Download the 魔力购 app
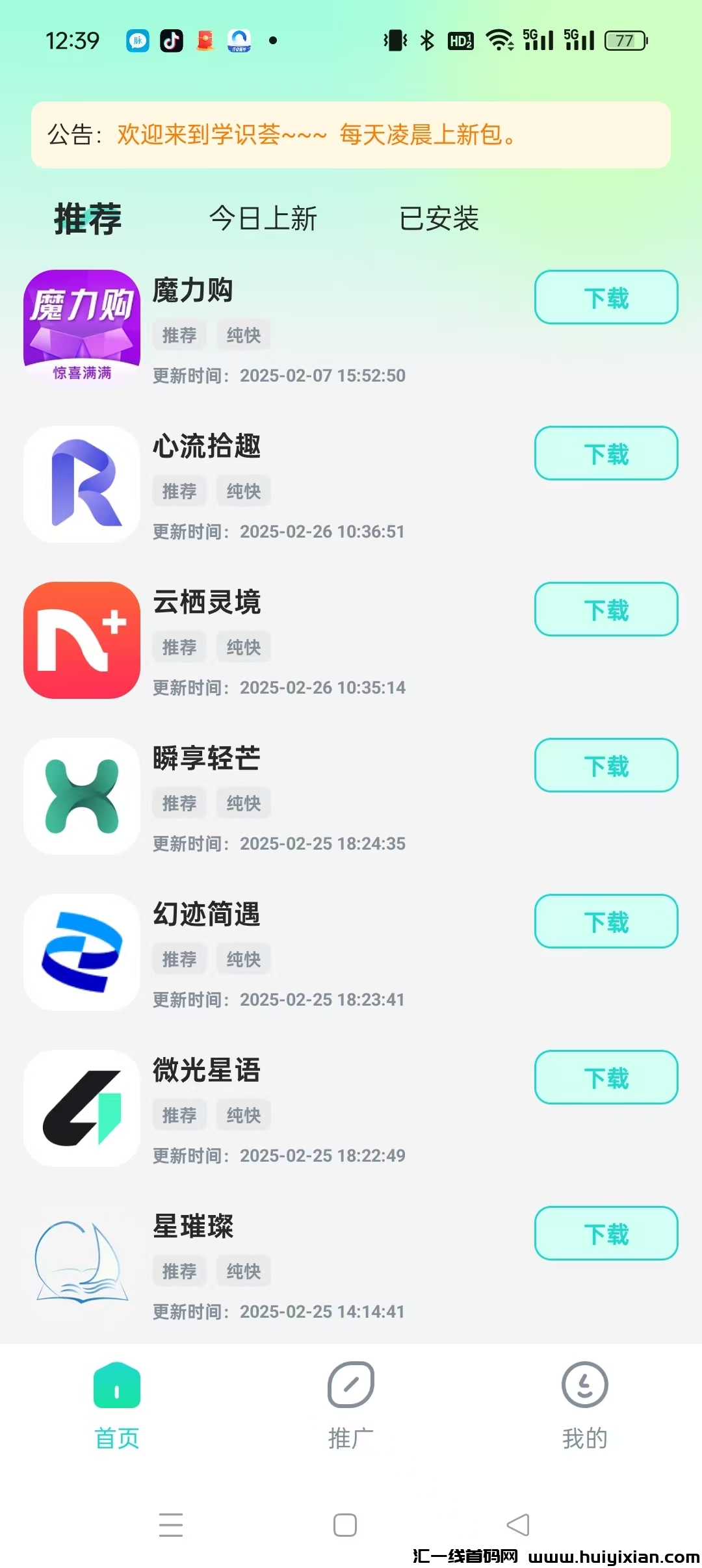 [606, 298]
